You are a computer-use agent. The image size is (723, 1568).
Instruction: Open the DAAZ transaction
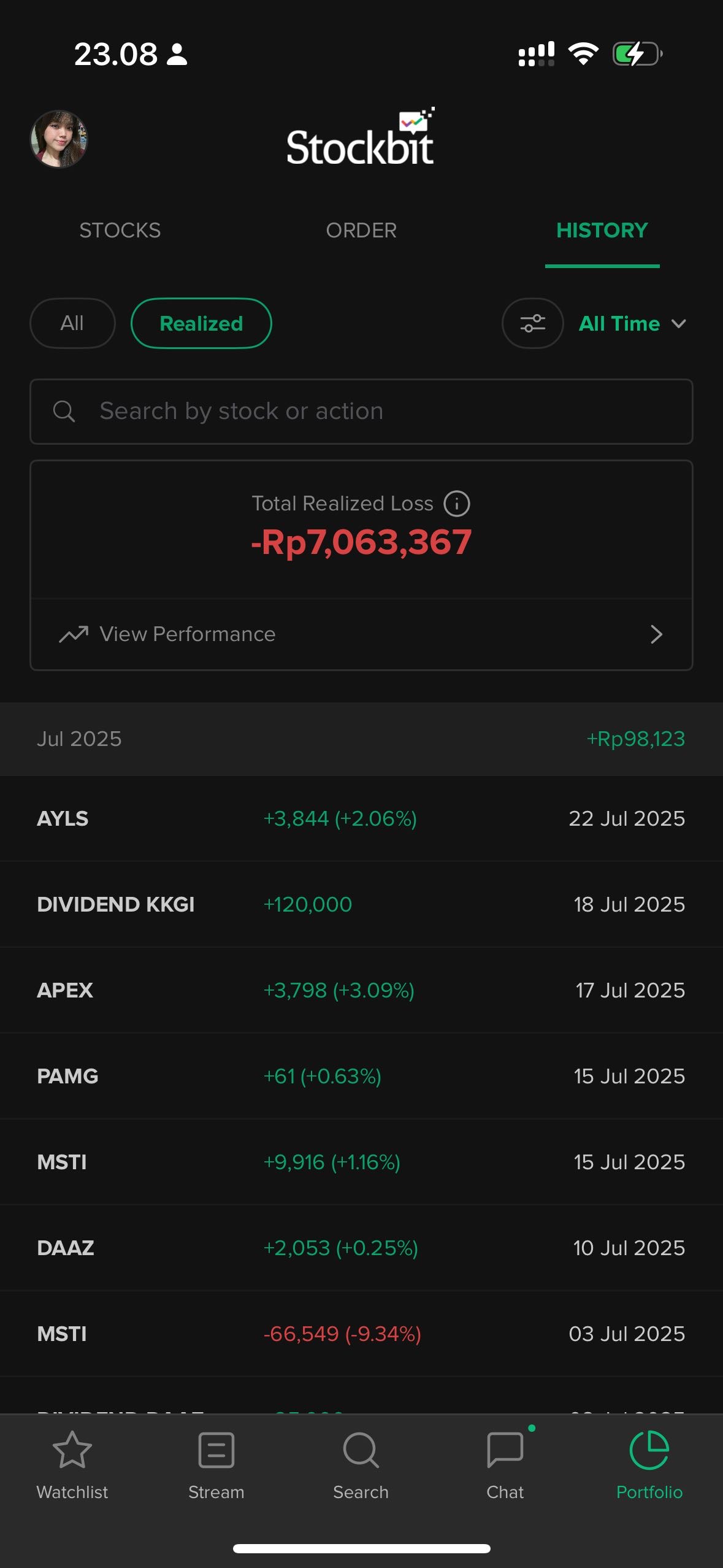click(x=361, y=1248)
